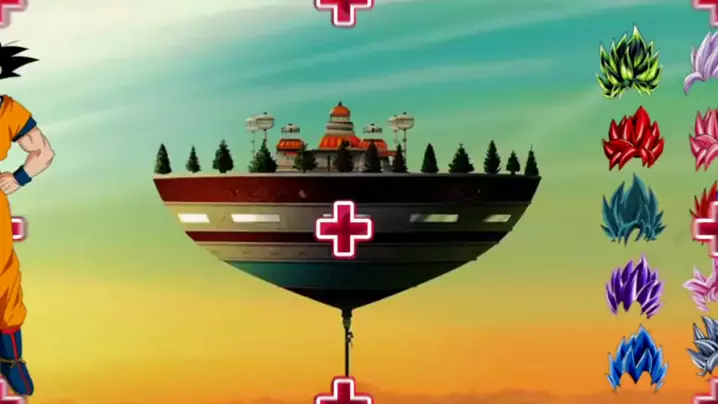
Task: Select the silver-gray hairstyle at the edge
Action: (703, 346)
